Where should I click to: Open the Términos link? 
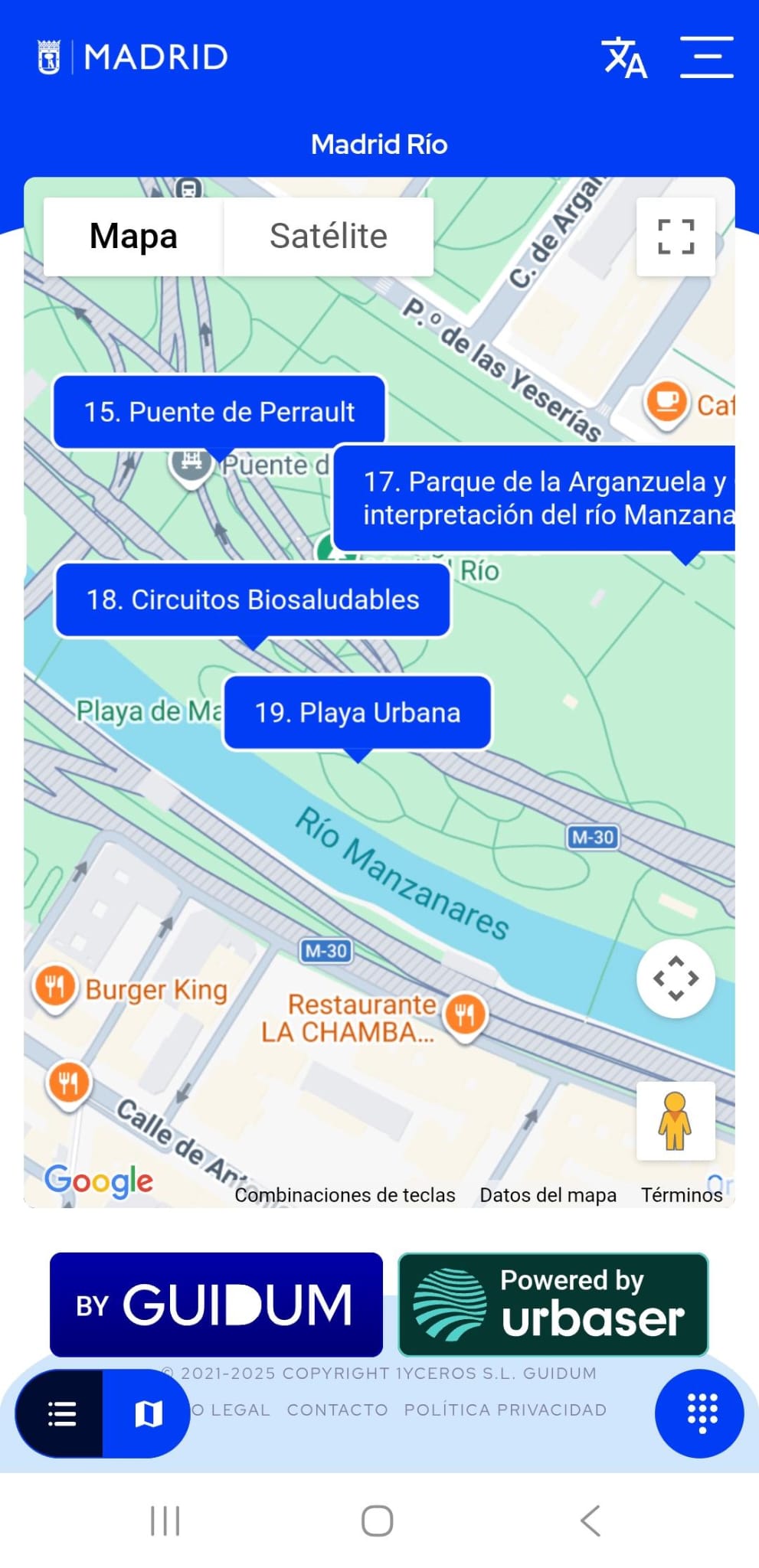[x=681, y=1195]
